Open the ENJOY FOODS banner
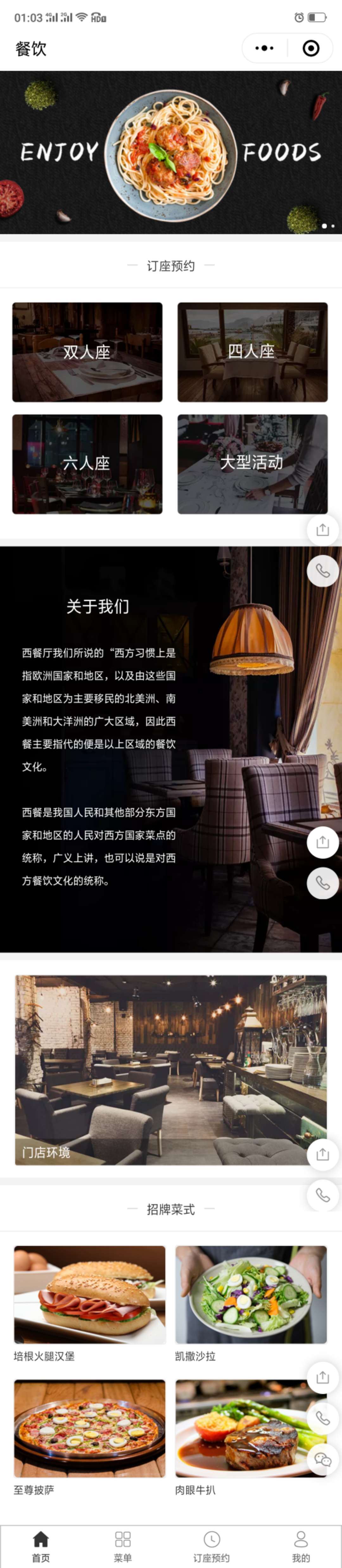 171,152
